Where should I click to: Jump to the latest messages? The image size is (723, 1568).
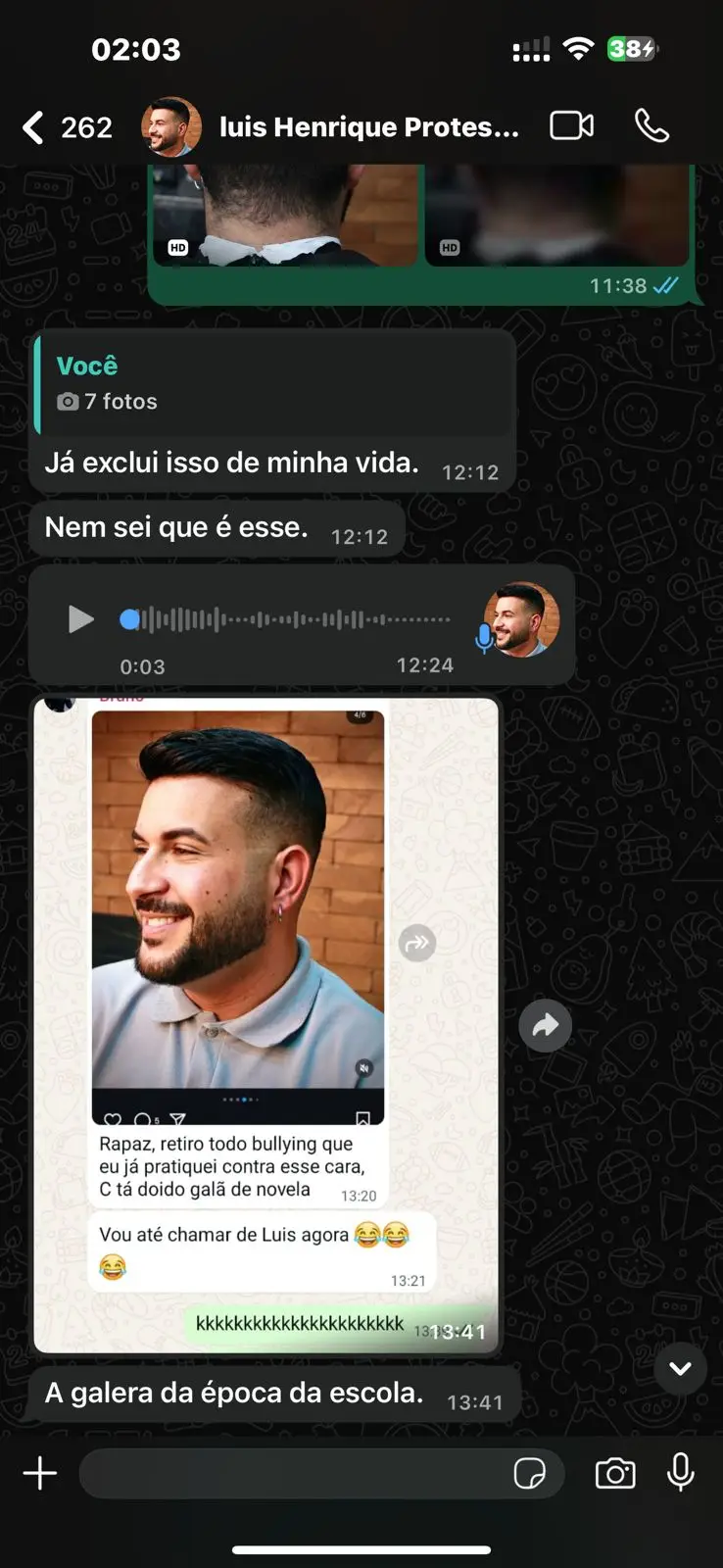(680, 1368)
